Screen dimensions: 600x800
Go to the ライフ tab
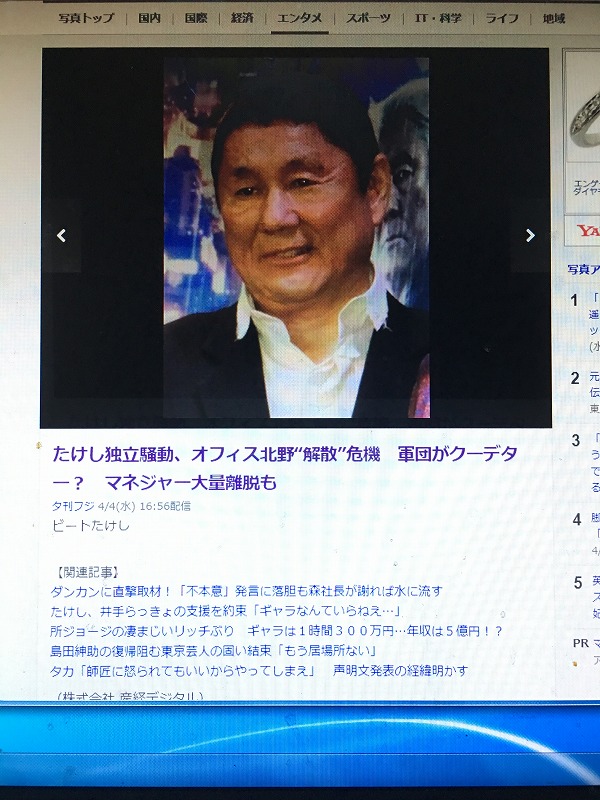(x=502, y=18)
